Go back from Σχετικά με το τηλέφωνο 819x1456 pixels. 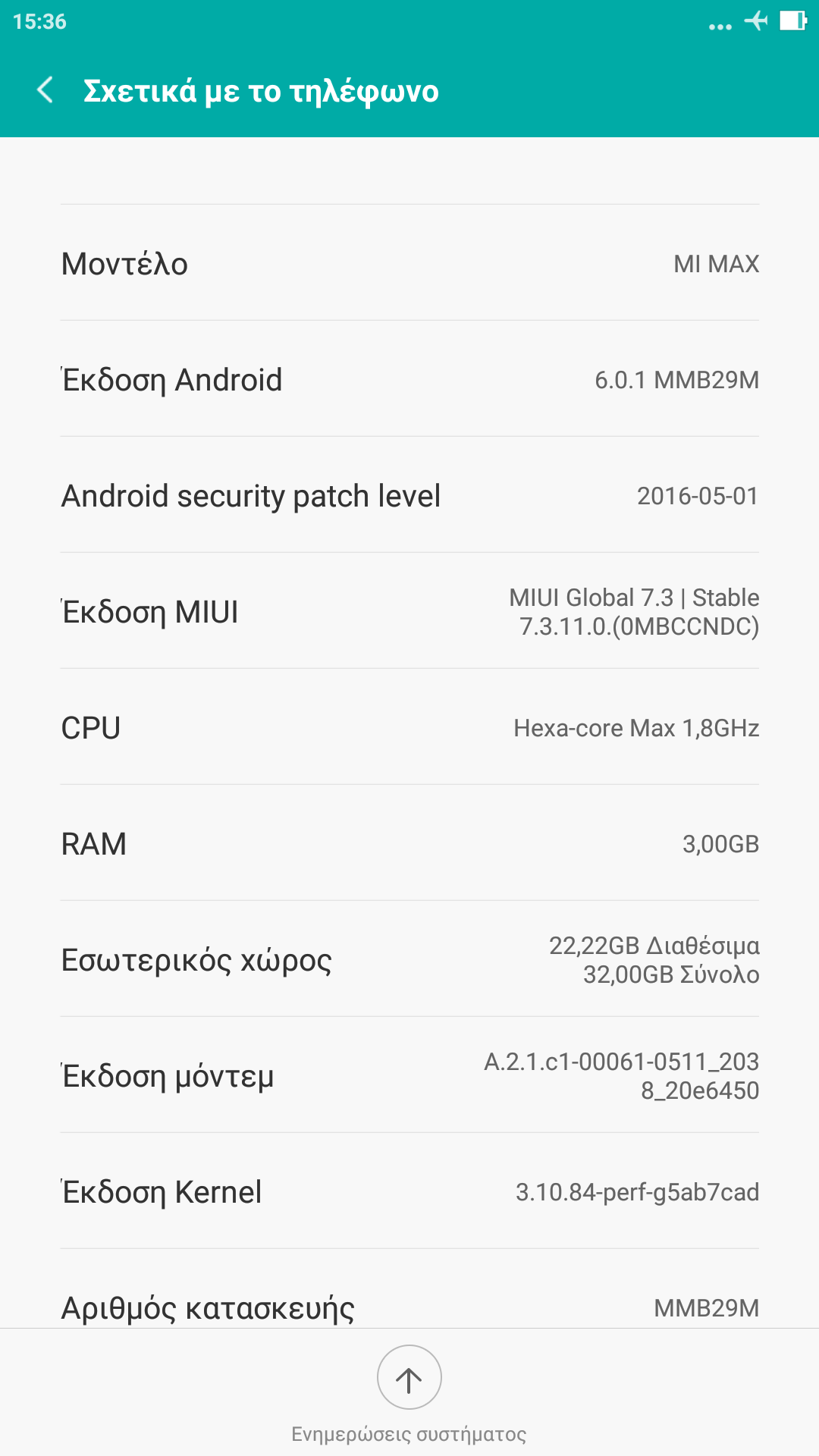pyautogui.click(x=45, y=90)
